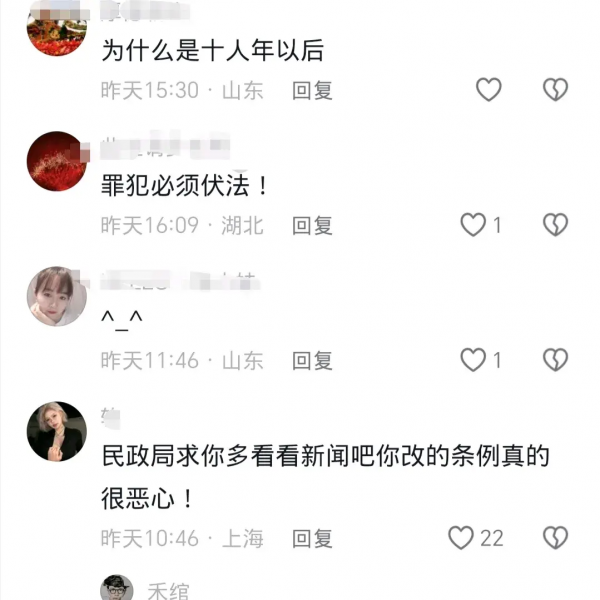Screen dimensions: 600x600
Task: Dislike the comment "罪犯必须伏法！"
Action: pos(555,224)
